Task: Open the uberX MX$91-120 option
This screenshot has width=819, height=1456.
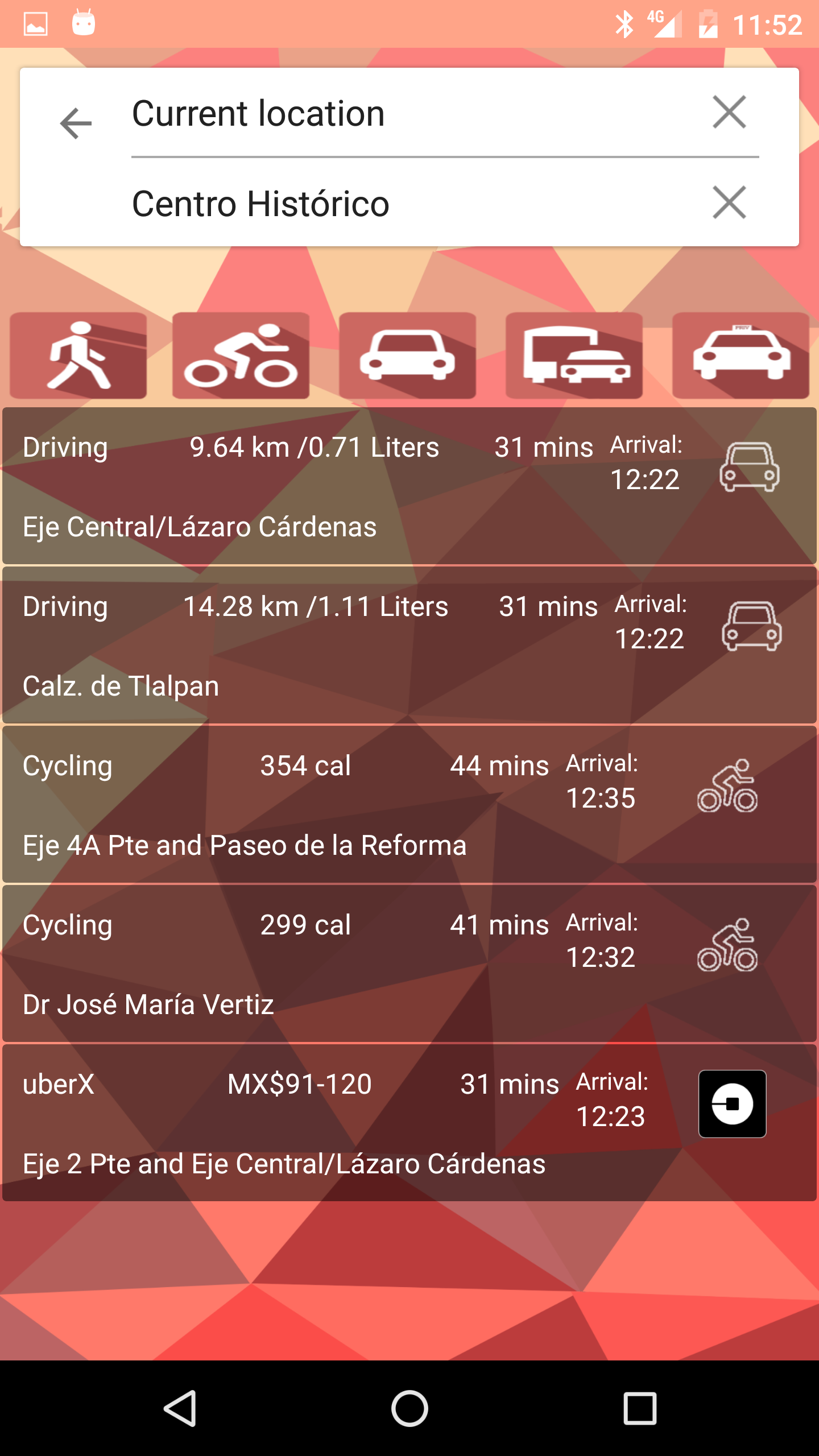Action: tap(409, 1123)
